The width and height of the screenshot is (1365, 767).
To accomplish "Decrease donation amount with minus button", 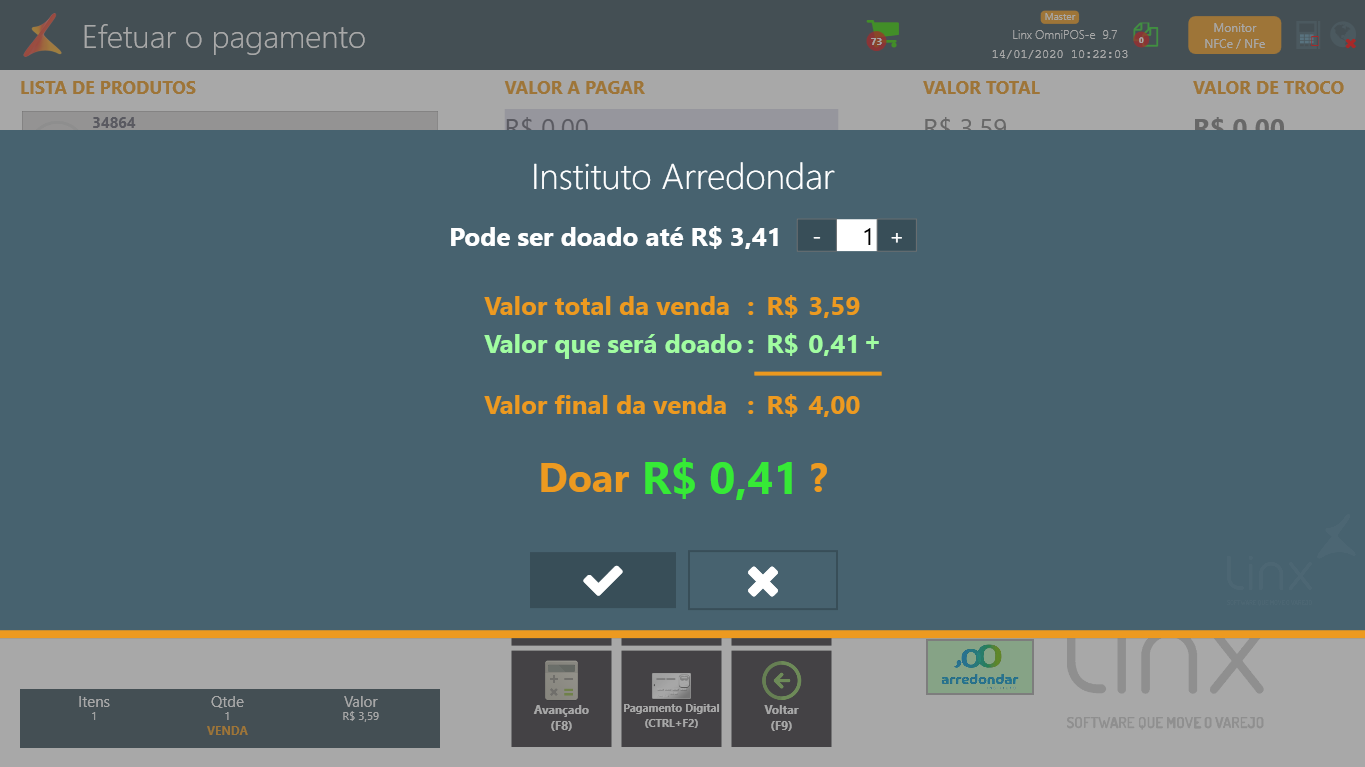I will [817, 237].
